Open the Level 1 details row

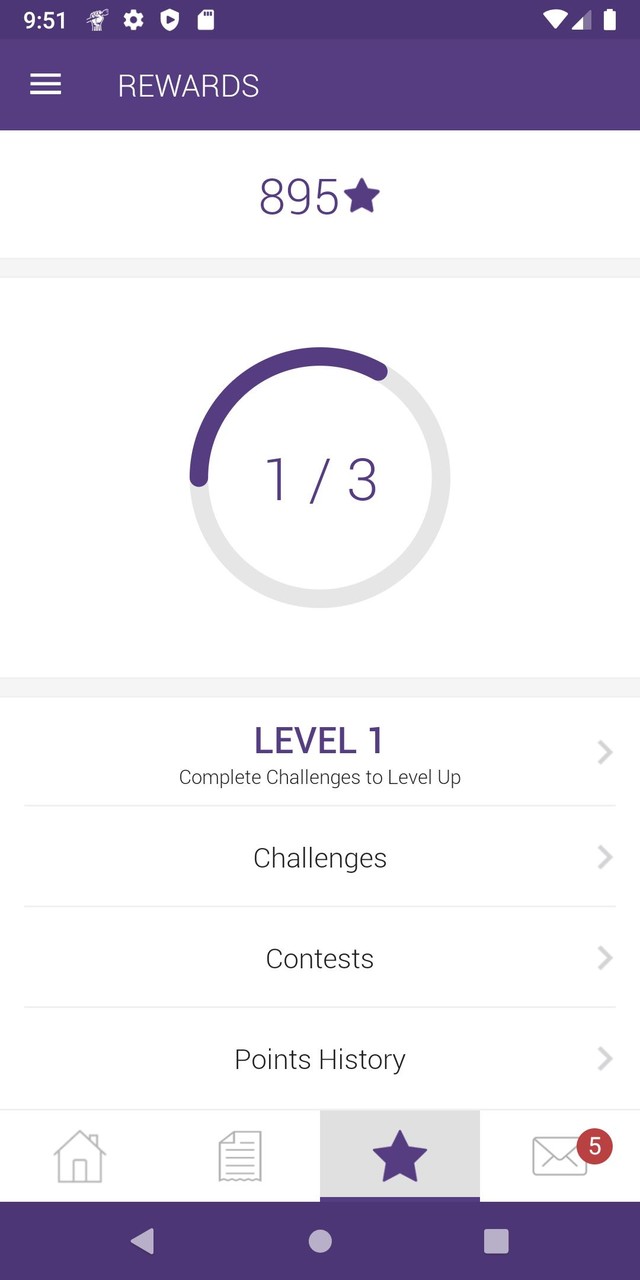[x=320, y=752]
